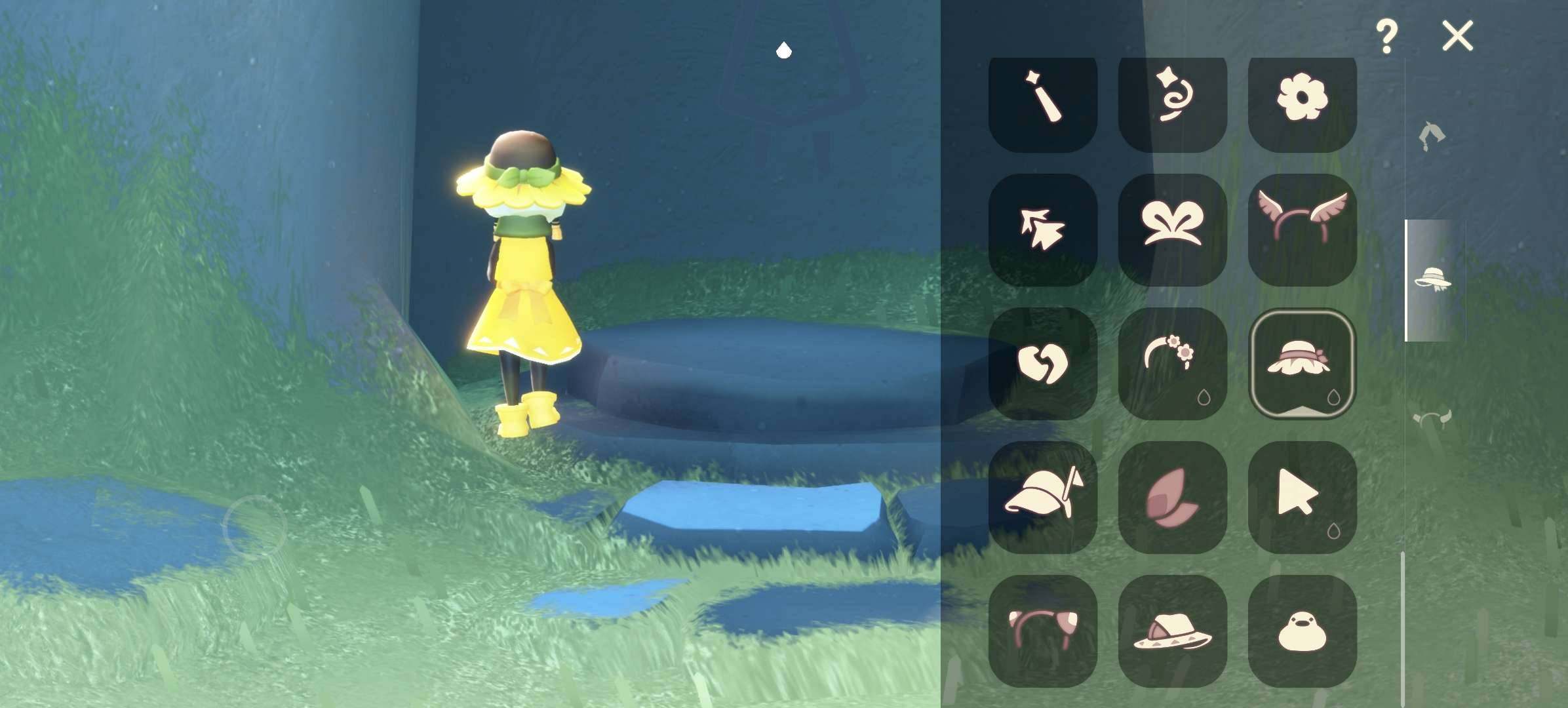Close the outfit closet panel

coord(1457,35)
